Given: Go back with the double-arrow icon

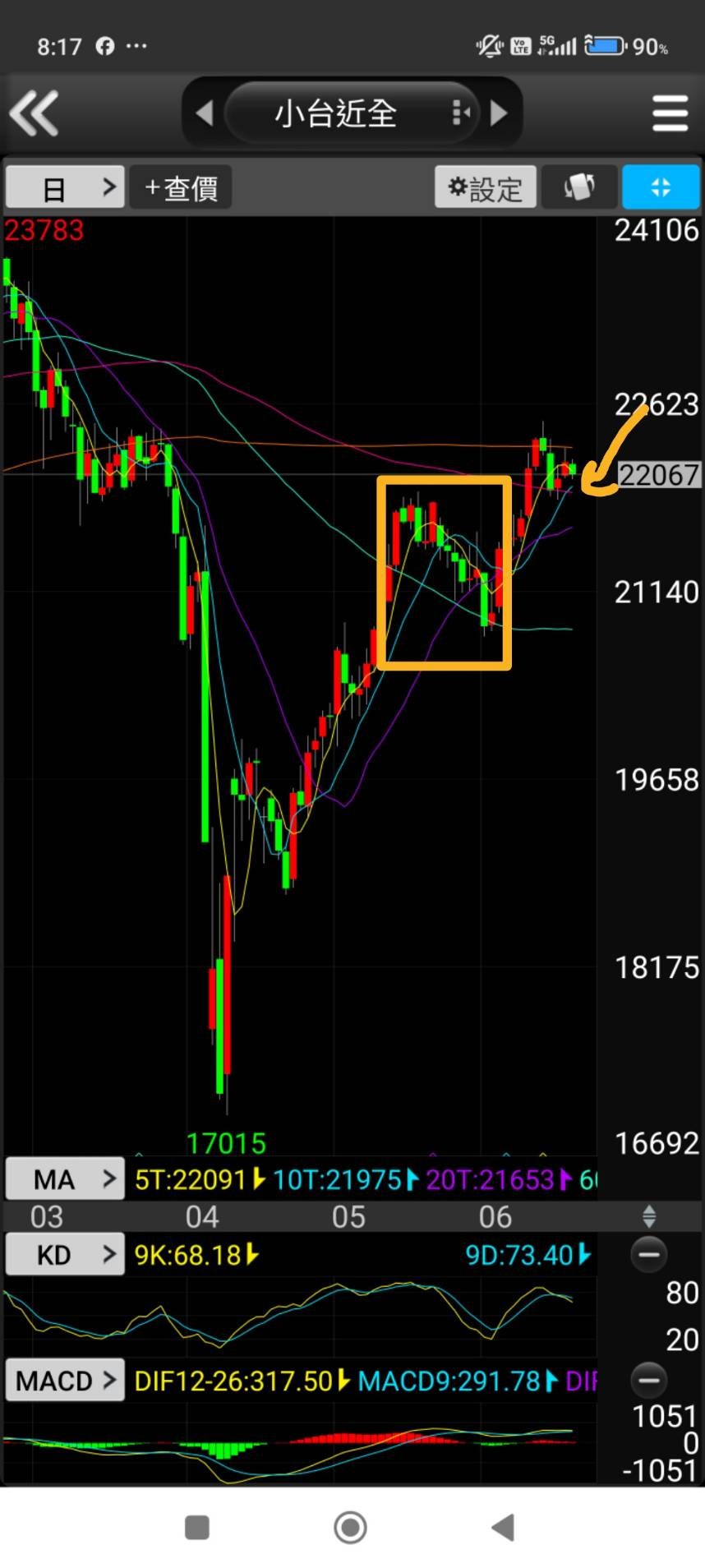Looking at the screenshot, I should point(35,113).
